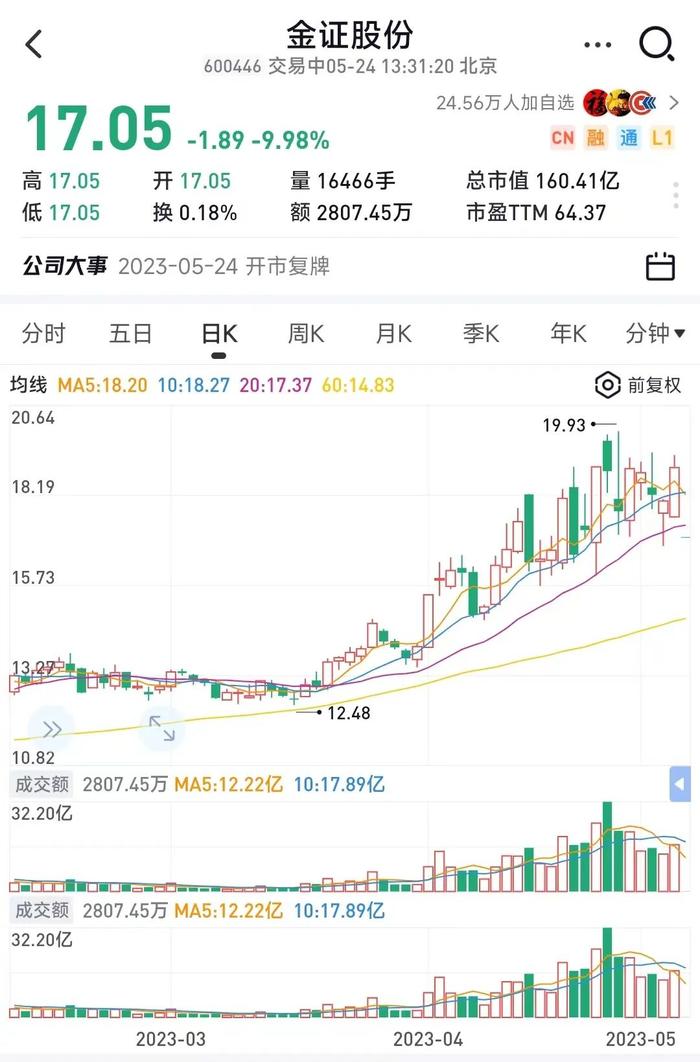Screen dimensions: 700x1062
Task: Open the search icon
Action: [657, 44]
